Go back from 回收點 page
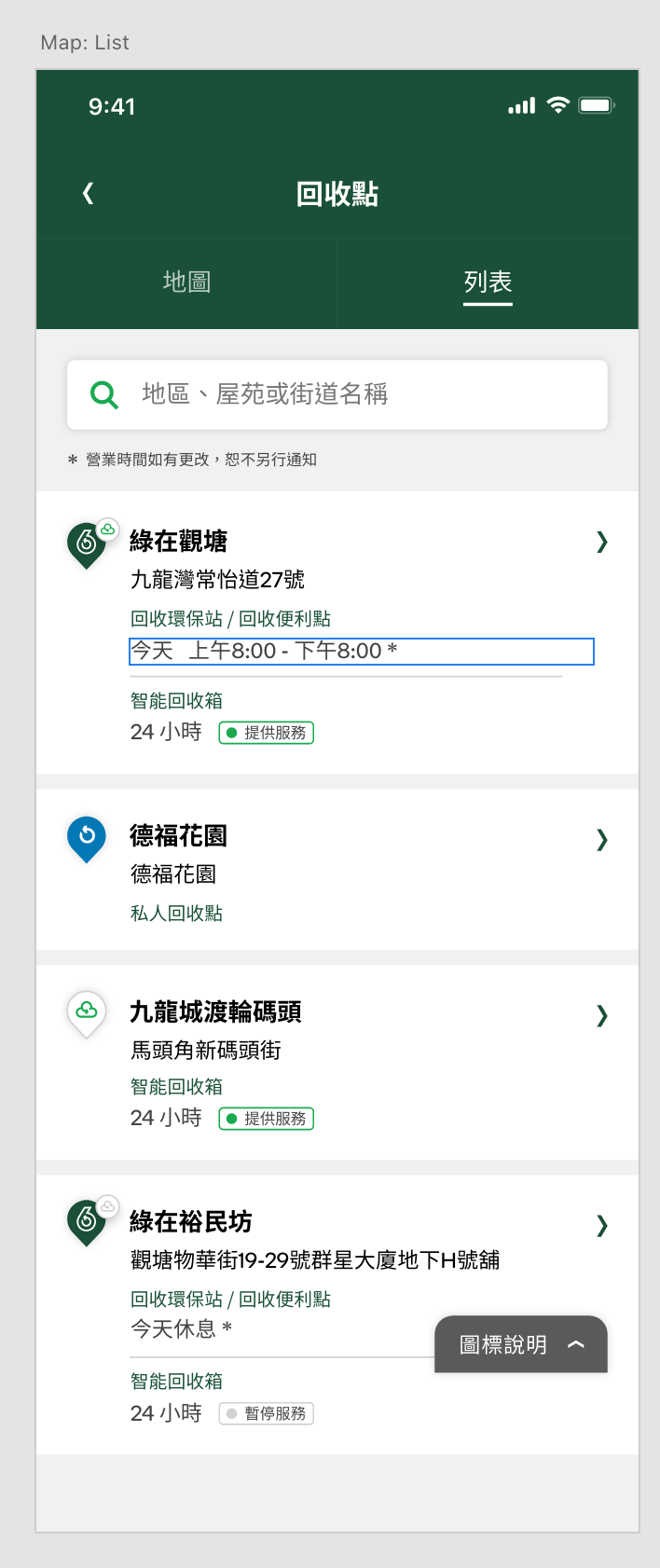The height and width of the screenshot is (1568, 660). tap(89, 194)
